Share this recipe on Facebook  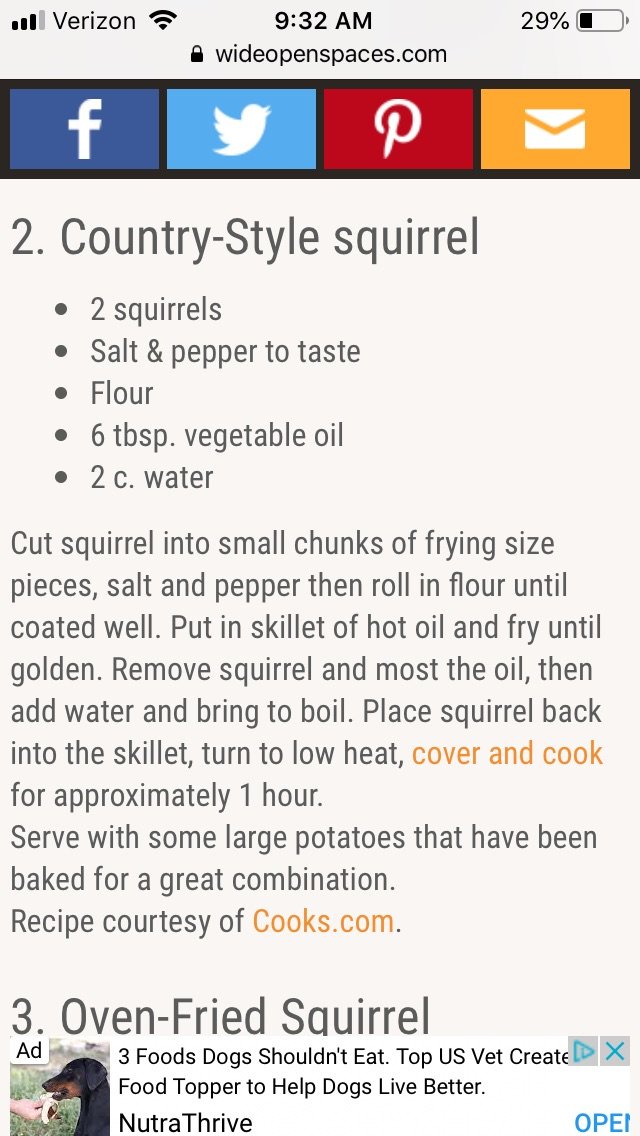point(84,129)
